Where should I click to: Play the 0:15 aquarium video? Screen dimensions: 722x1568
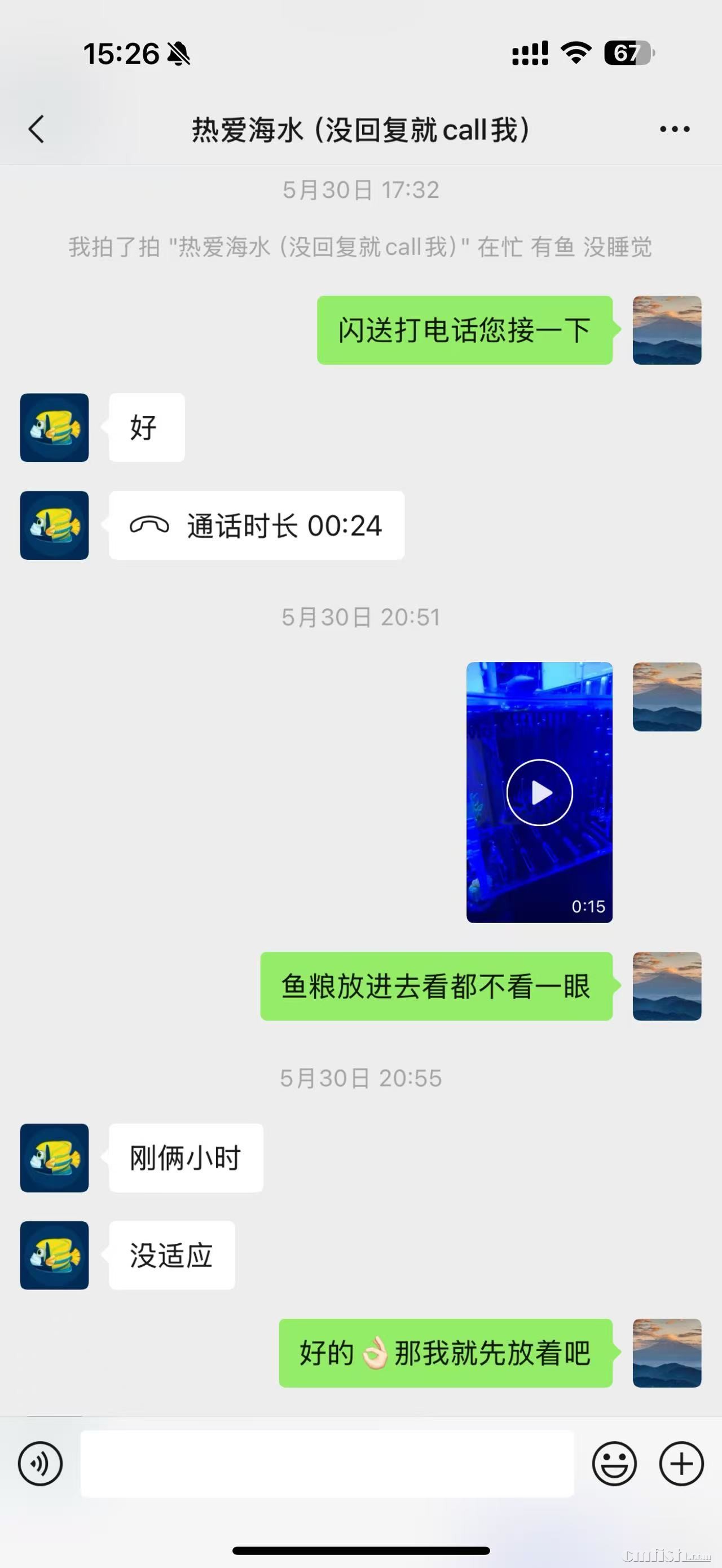(539, 793)
